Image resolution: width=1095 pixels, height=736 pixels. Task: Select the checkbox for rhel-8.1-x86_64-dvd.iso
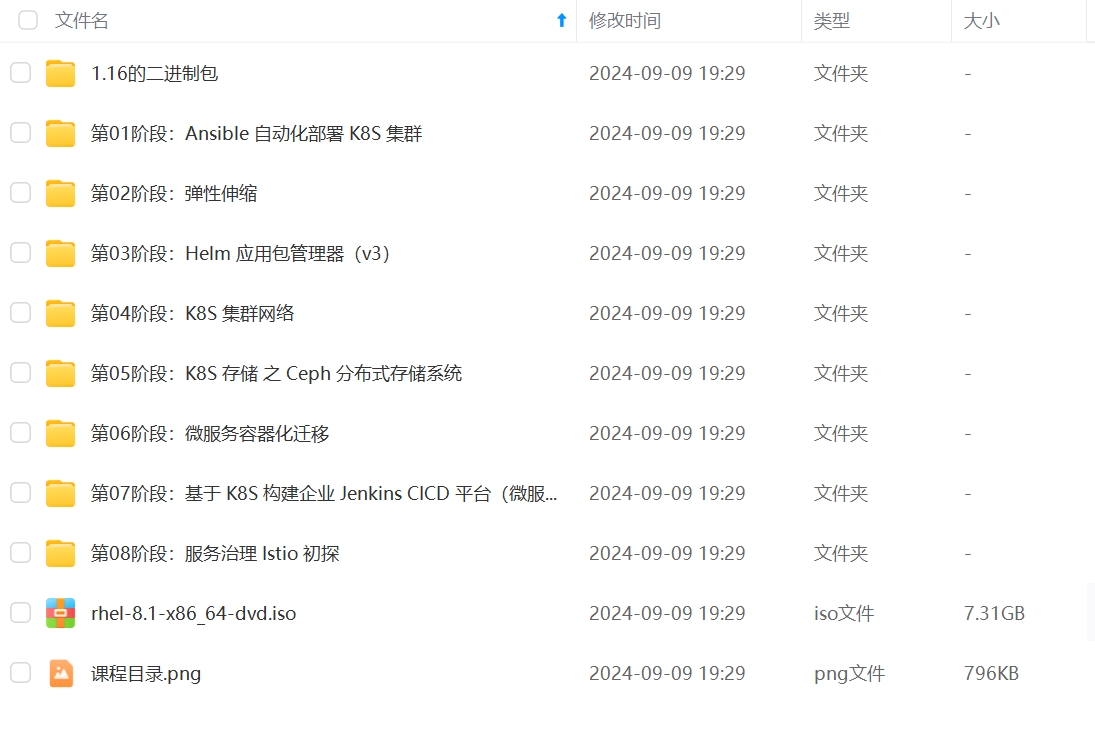tap(21, 612)
